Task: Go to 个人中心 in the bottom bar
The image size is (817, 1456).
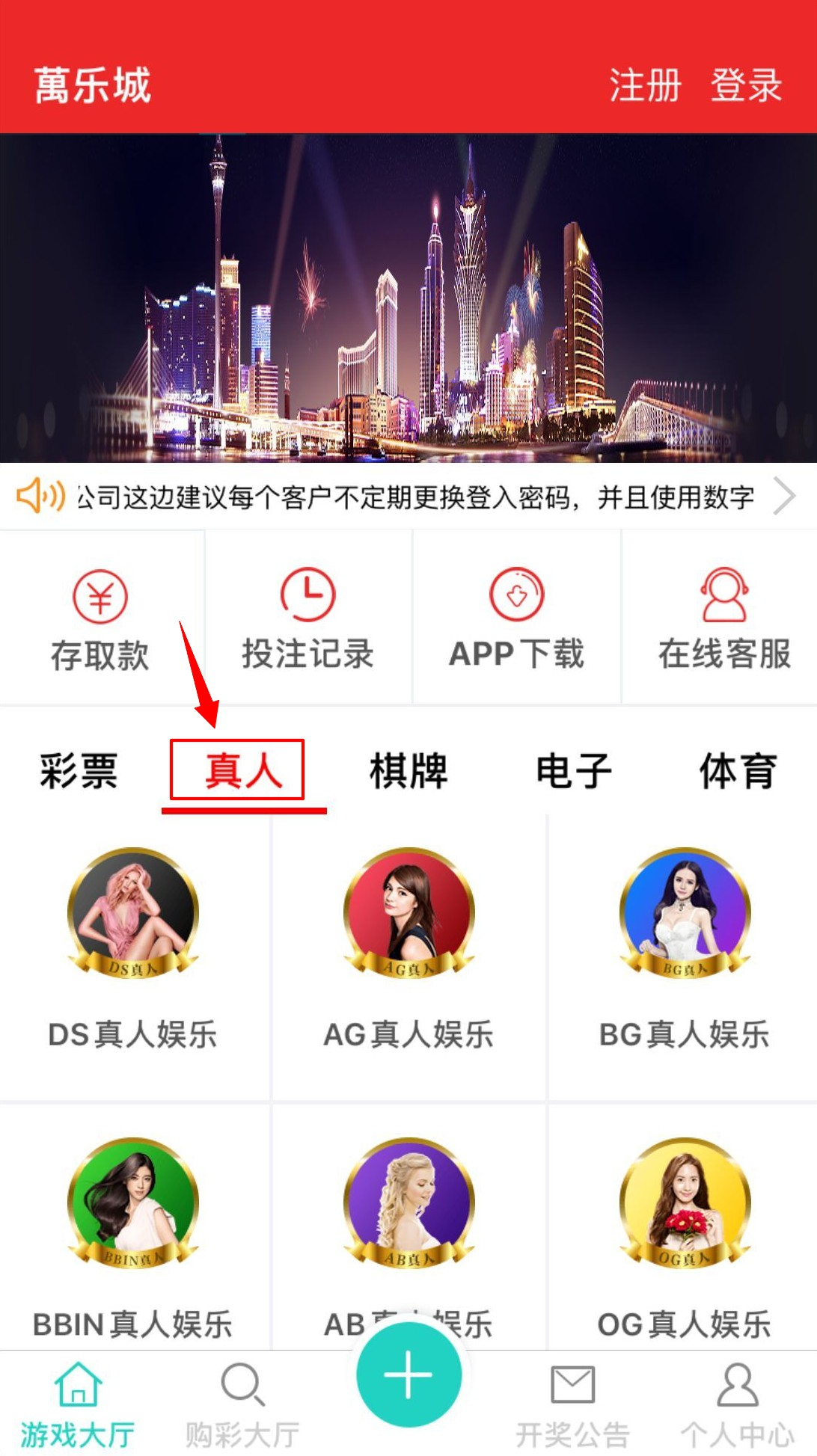Action: [x=737, y=1402]
